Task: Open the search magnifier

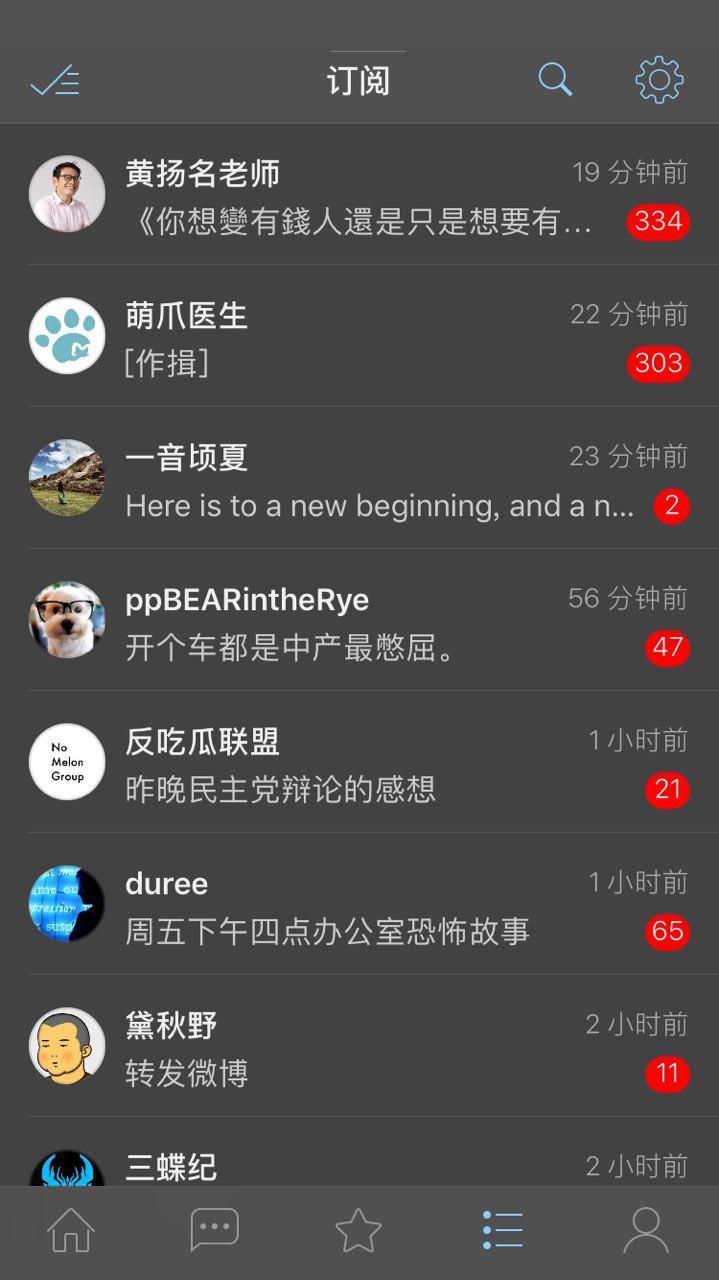Action: pyautogui.click(x=555, y=79)
